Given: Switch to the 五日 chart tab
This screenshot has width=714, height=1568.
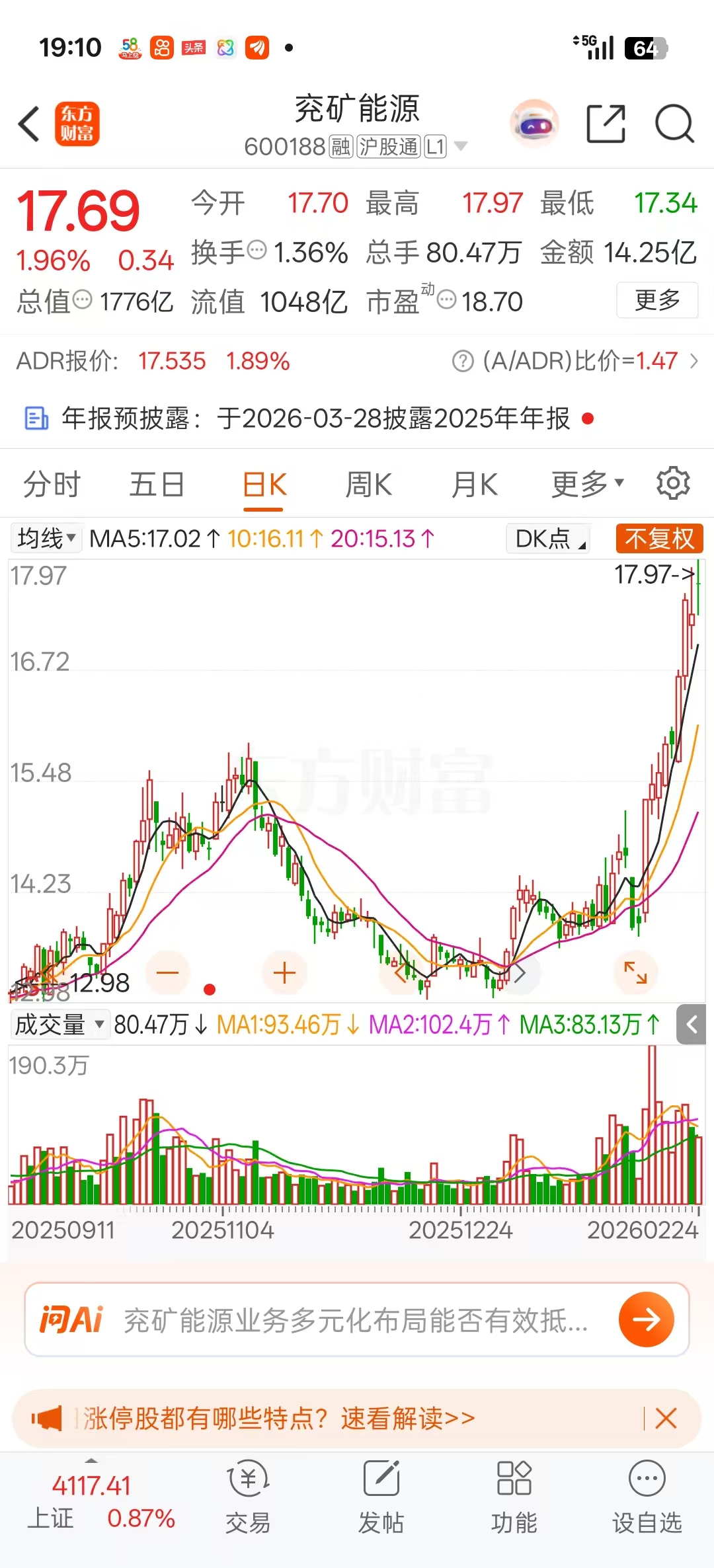Looking at the screenshot, I should pos(157,485).
